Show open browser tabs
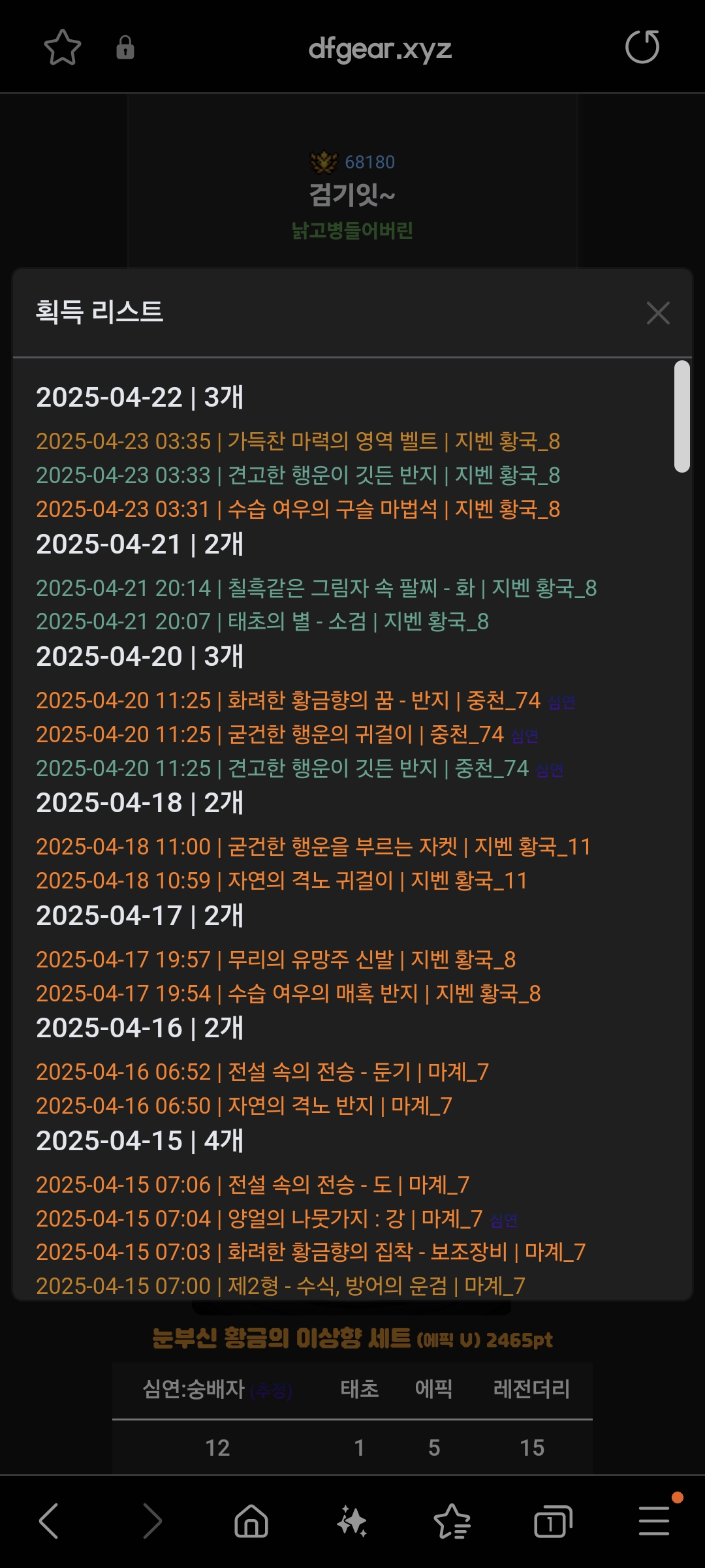 552,1521
